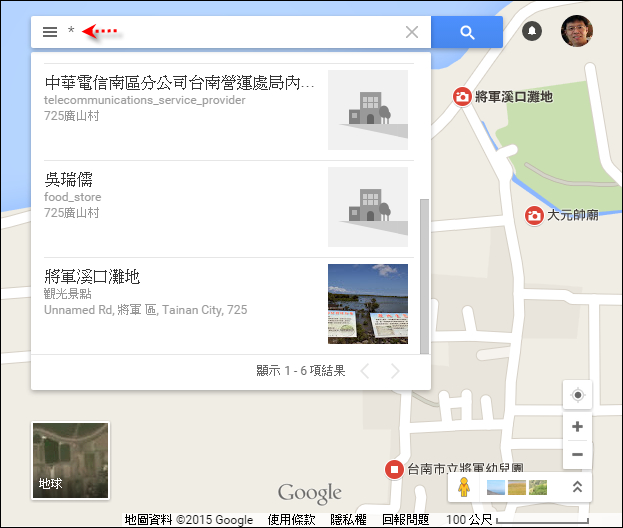623x528 pixels.
Task: Center map on my location
Action: point(577,395)
